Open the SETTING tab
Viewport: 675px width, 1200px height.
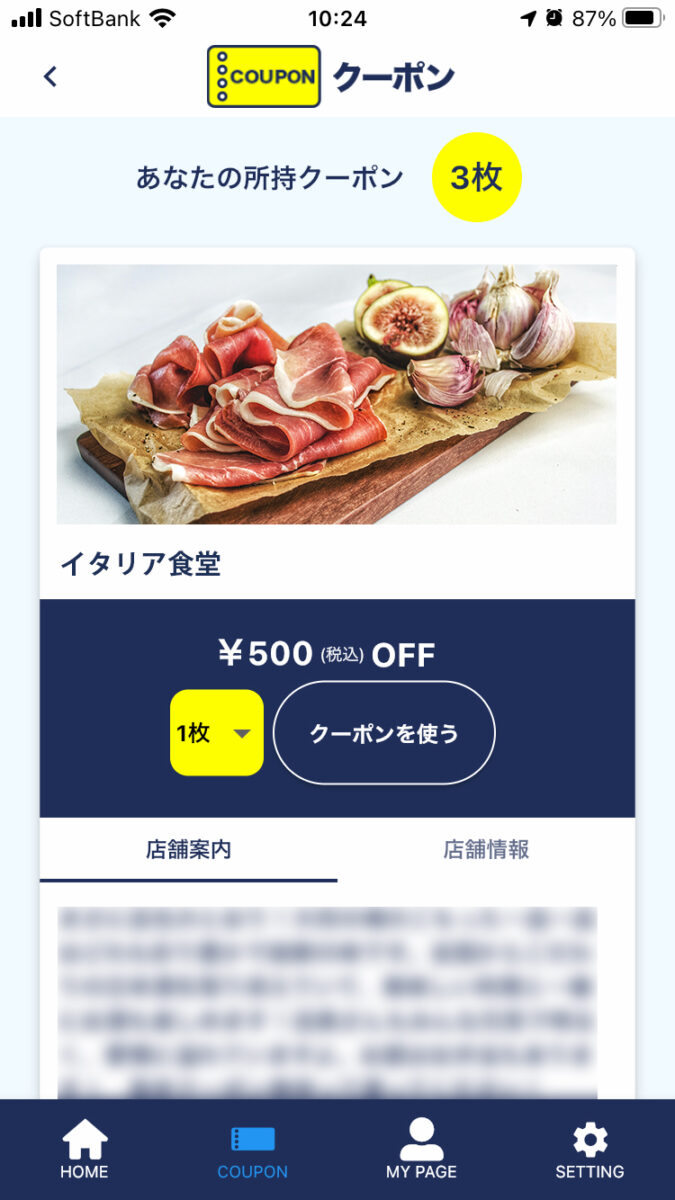[x=589, y=1150]
